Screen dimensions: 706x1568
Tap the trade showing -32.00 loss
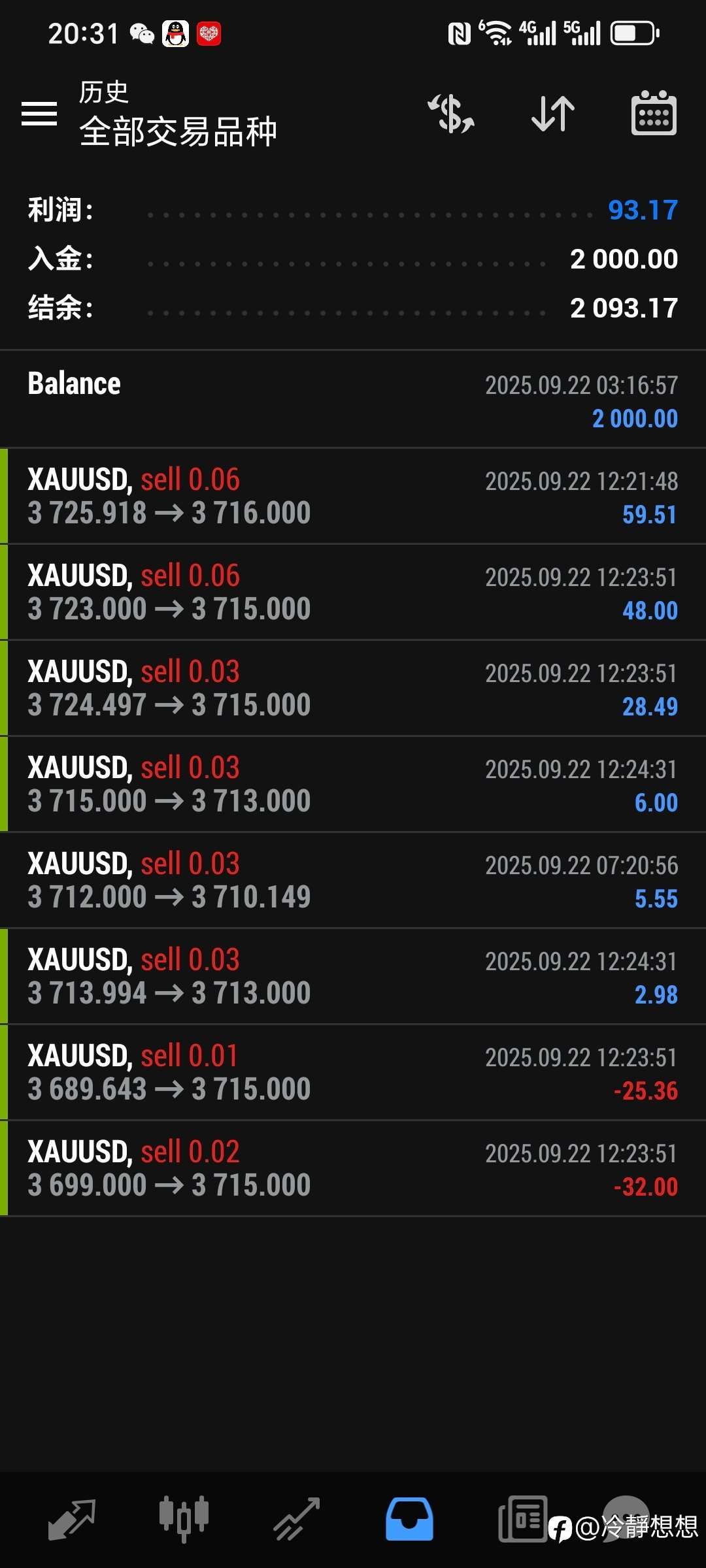tap(353, 1166)
